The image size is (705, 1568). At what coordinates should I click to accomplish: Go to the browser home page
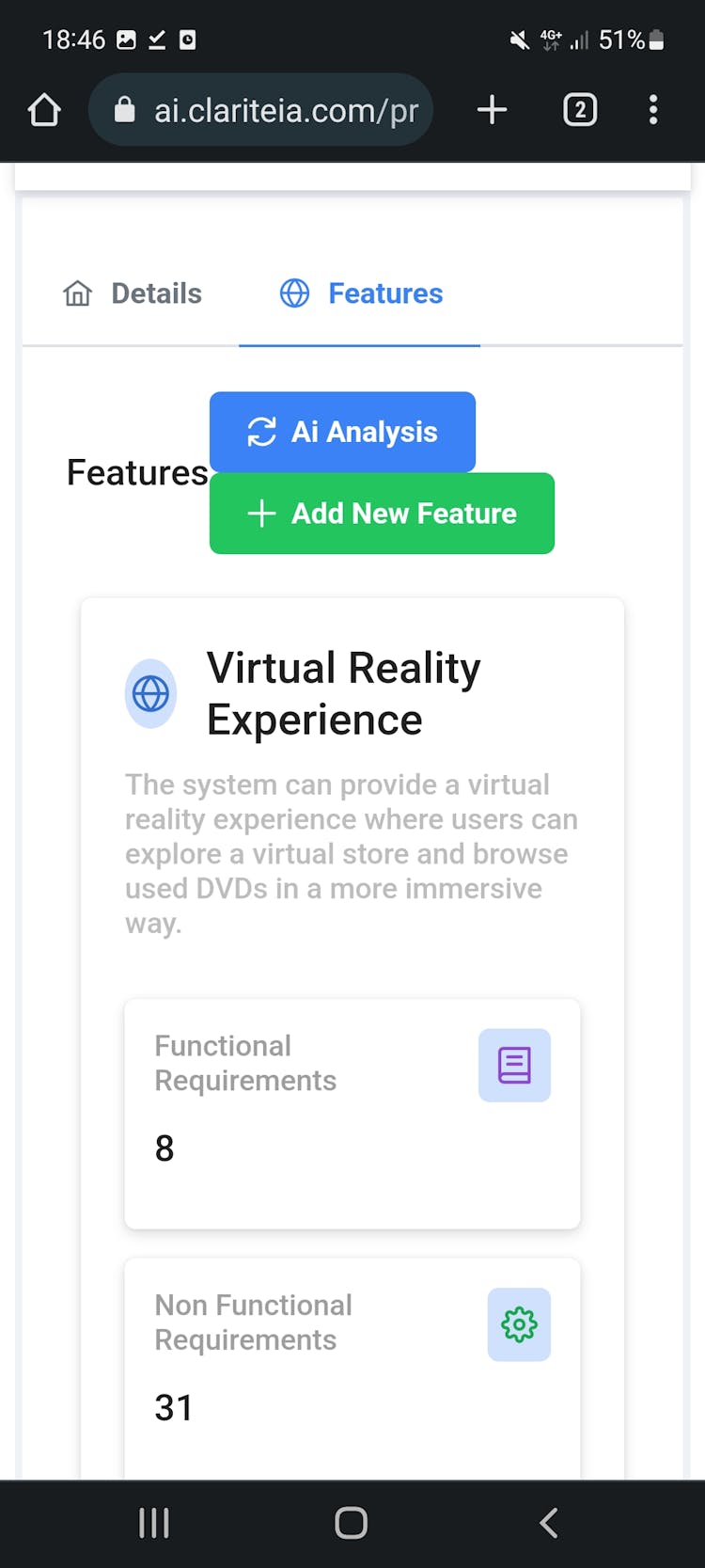point(44,110)
